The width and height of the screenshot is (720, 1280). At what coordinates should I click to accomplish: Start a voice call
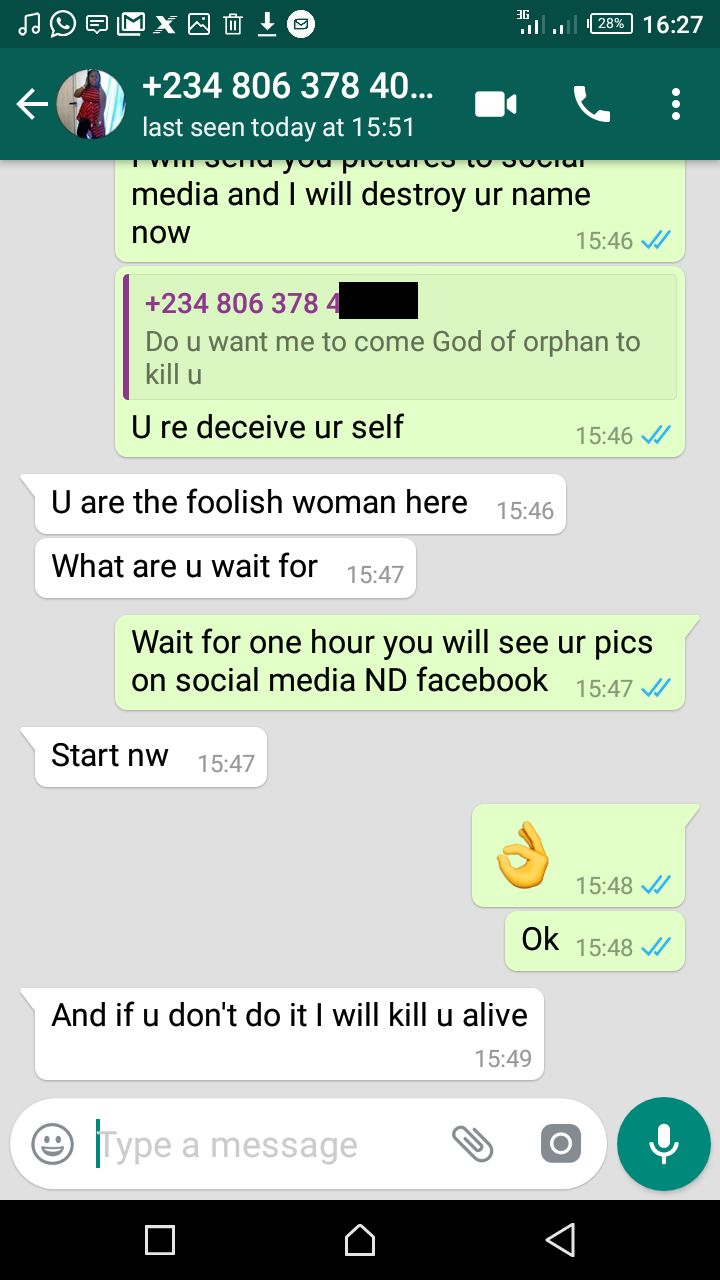pos(591,104)
